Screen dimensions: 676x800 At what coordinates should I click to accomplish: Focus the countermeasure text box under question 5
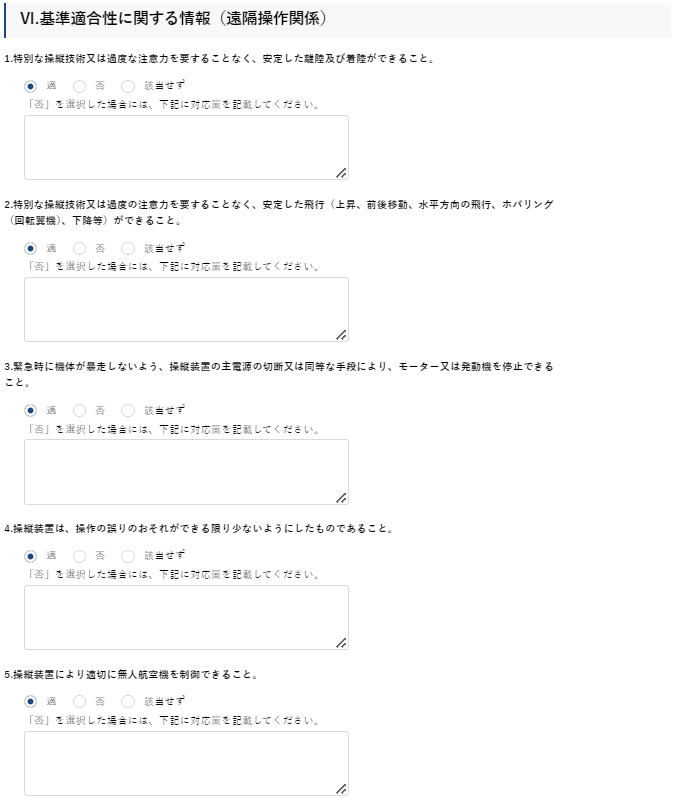[186, 763]
